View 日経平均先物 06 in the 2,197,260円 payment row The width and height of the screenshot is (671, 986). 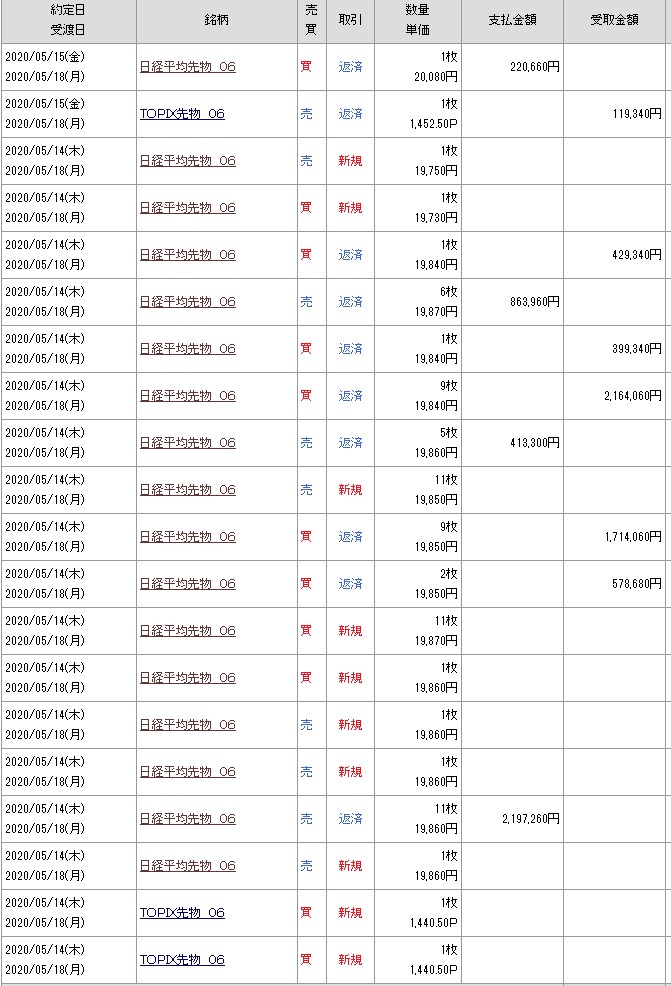[188, 819]
